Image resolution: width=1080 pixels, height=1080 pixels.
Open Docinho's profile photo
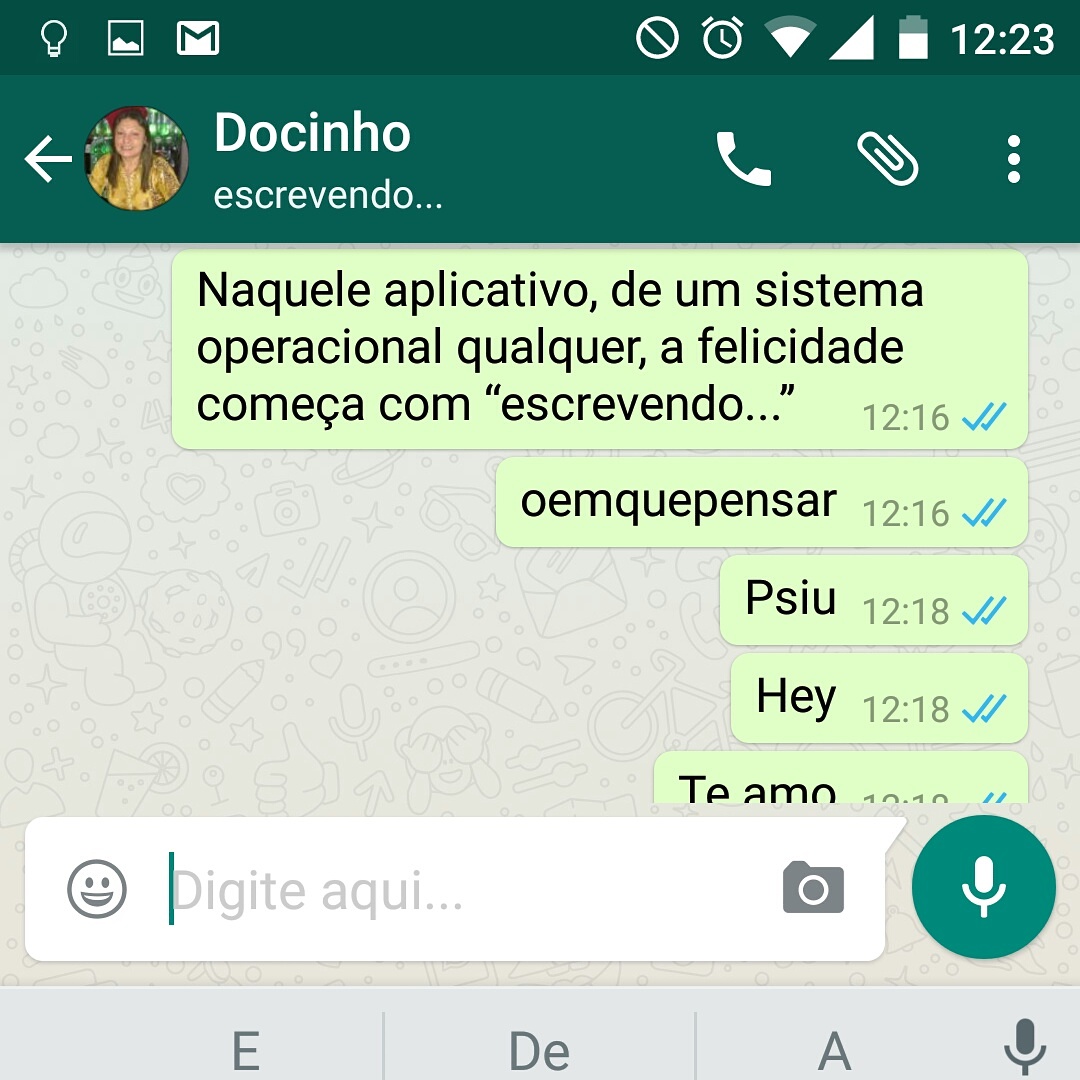tap(136, 159)
